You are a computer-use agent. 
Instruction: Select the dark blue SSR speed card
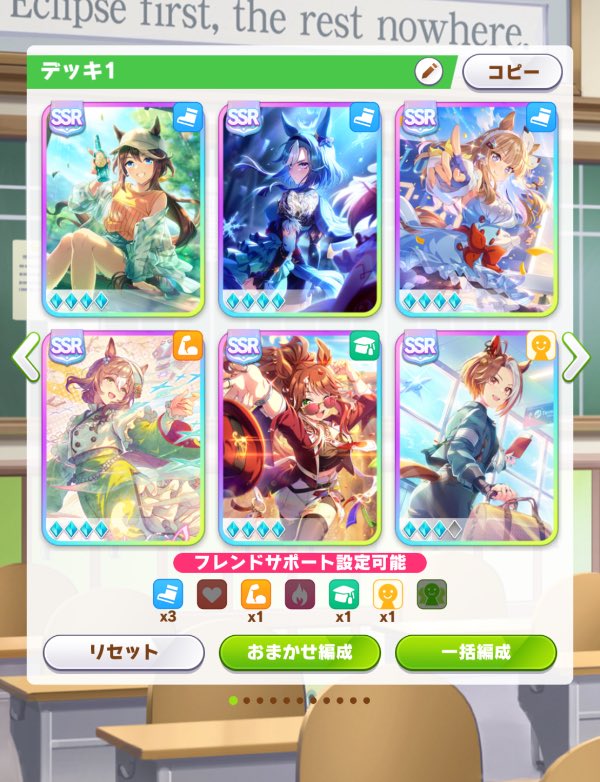point(300,208)
